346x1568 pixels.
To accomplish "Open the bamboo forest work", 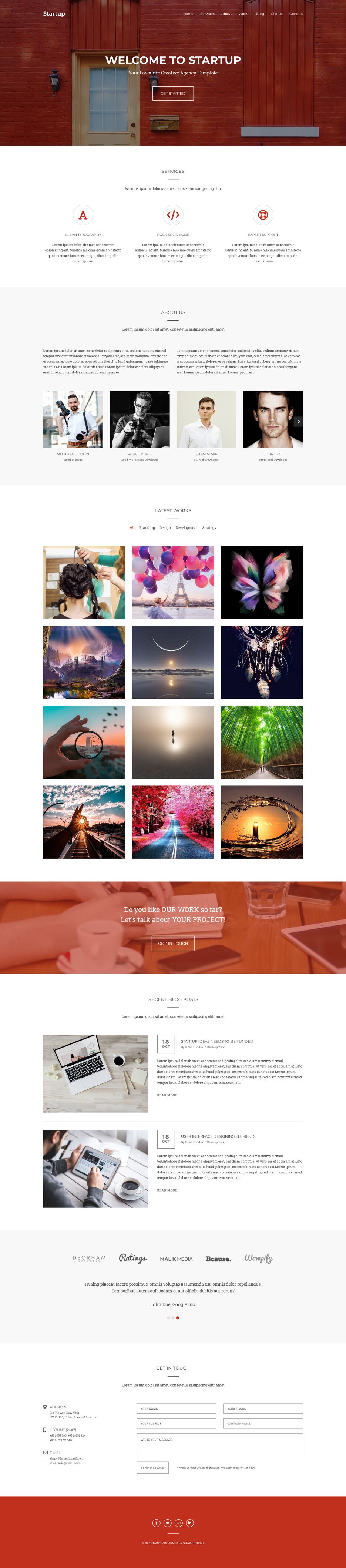I will (262, 742).
